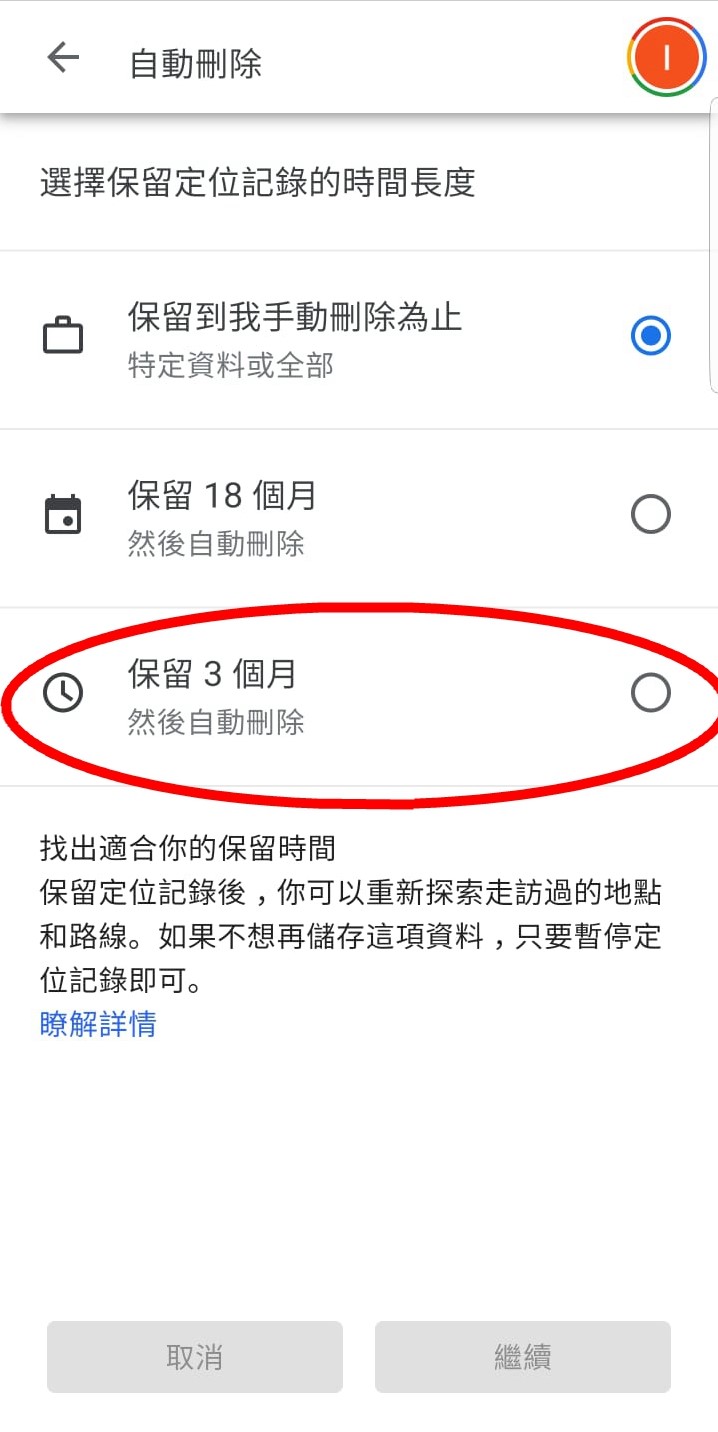Select 保留 3 個月 option
718x1432 pixels.
[650, 692]
